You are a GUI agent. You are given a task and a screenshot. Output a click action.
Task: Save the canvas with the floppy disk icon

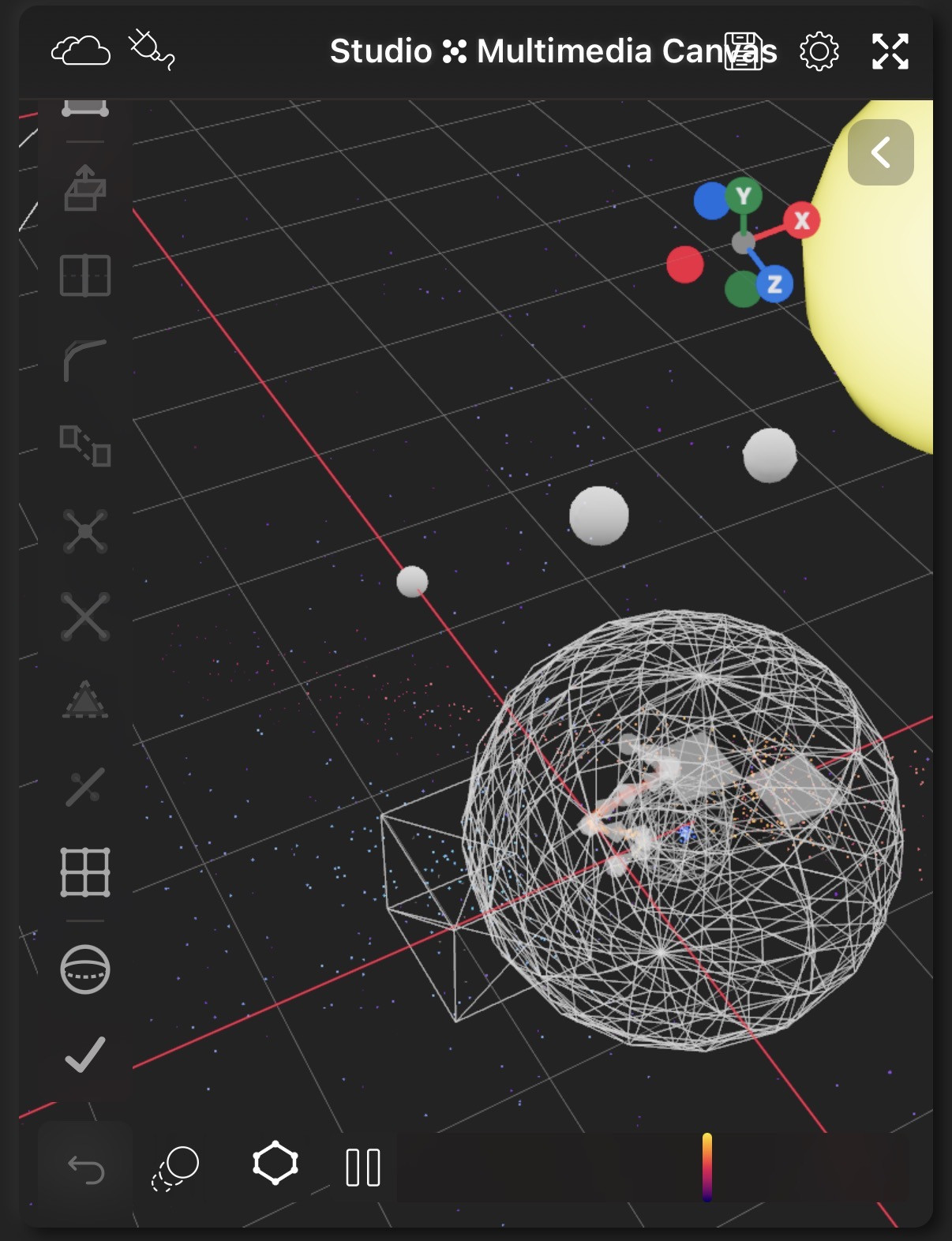click(744, 52)
